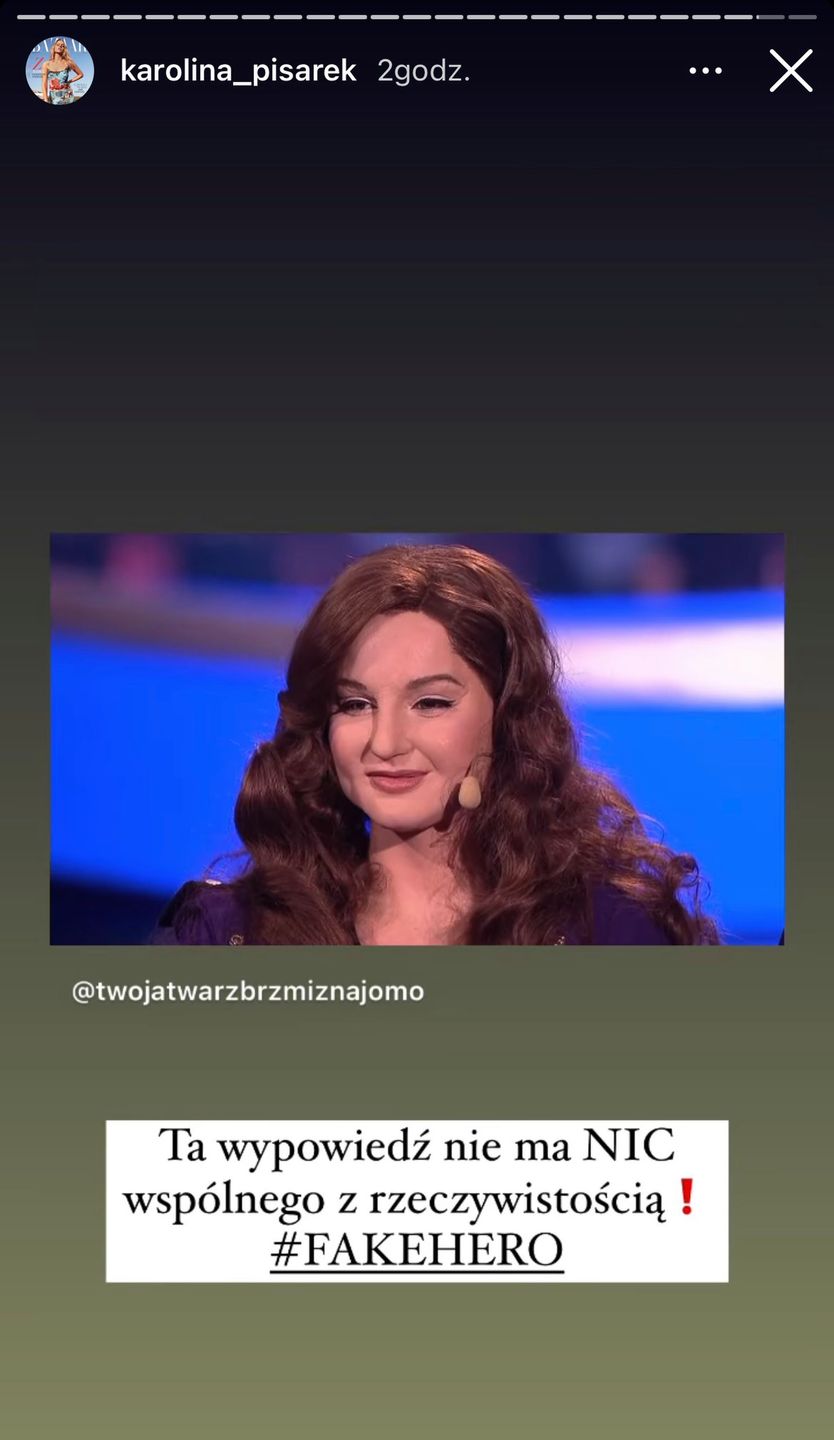Close the story viewer
The image size is (834, 1440).
point(790,71)
